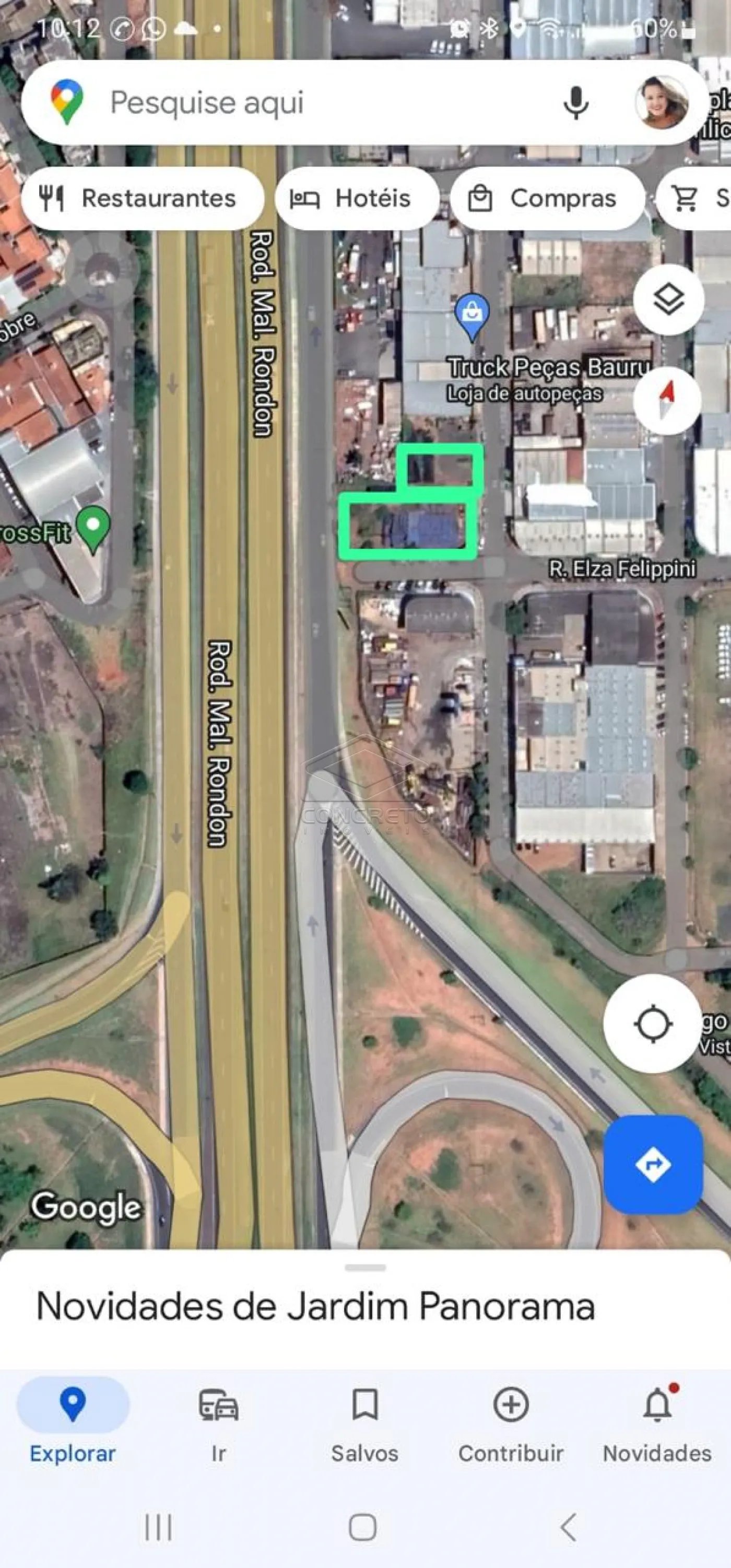The width and height of the screenshot is (731, 1568).
Task: Open the Truck Peças Bauru place pin
Action: point(472,315)
